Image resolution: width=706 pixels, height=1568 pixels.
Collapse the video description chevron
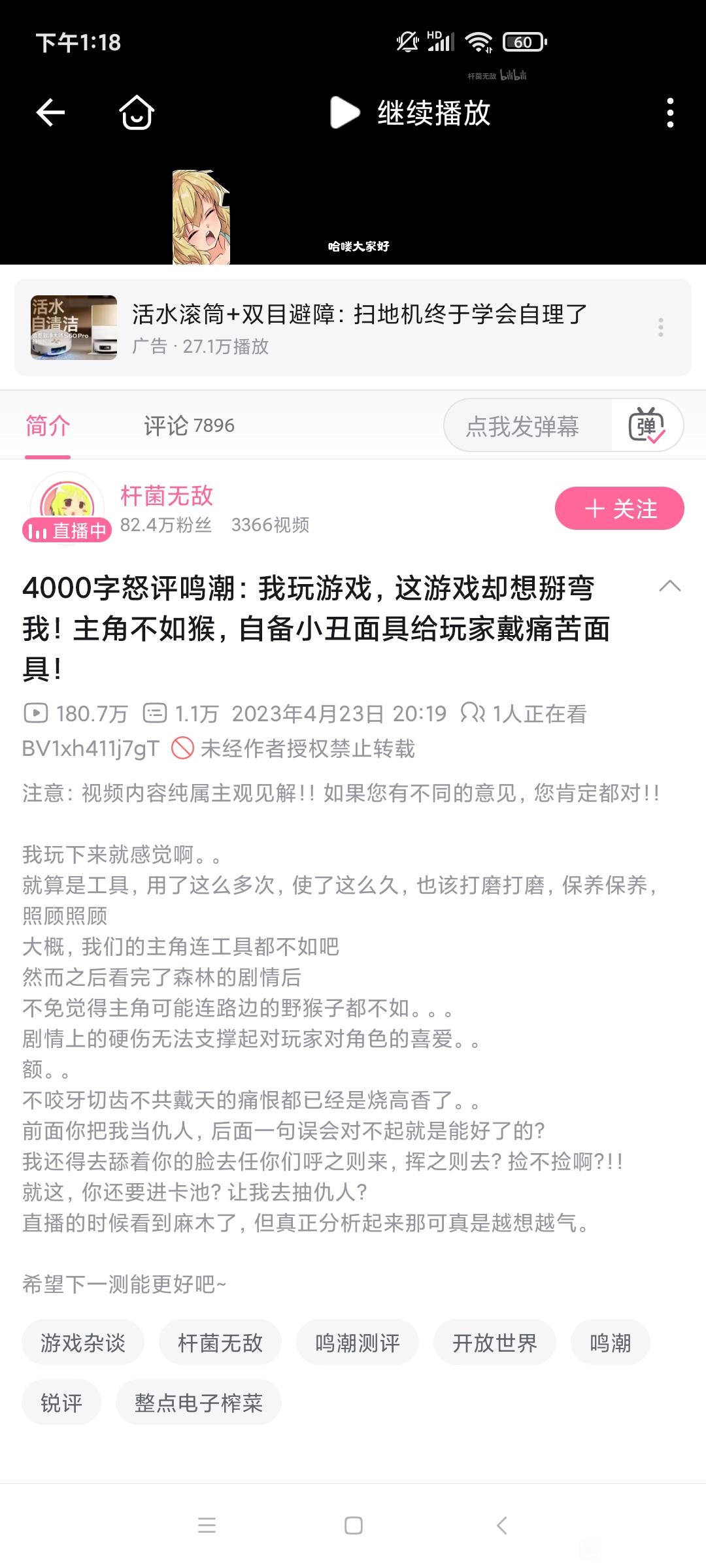(669, 586)
